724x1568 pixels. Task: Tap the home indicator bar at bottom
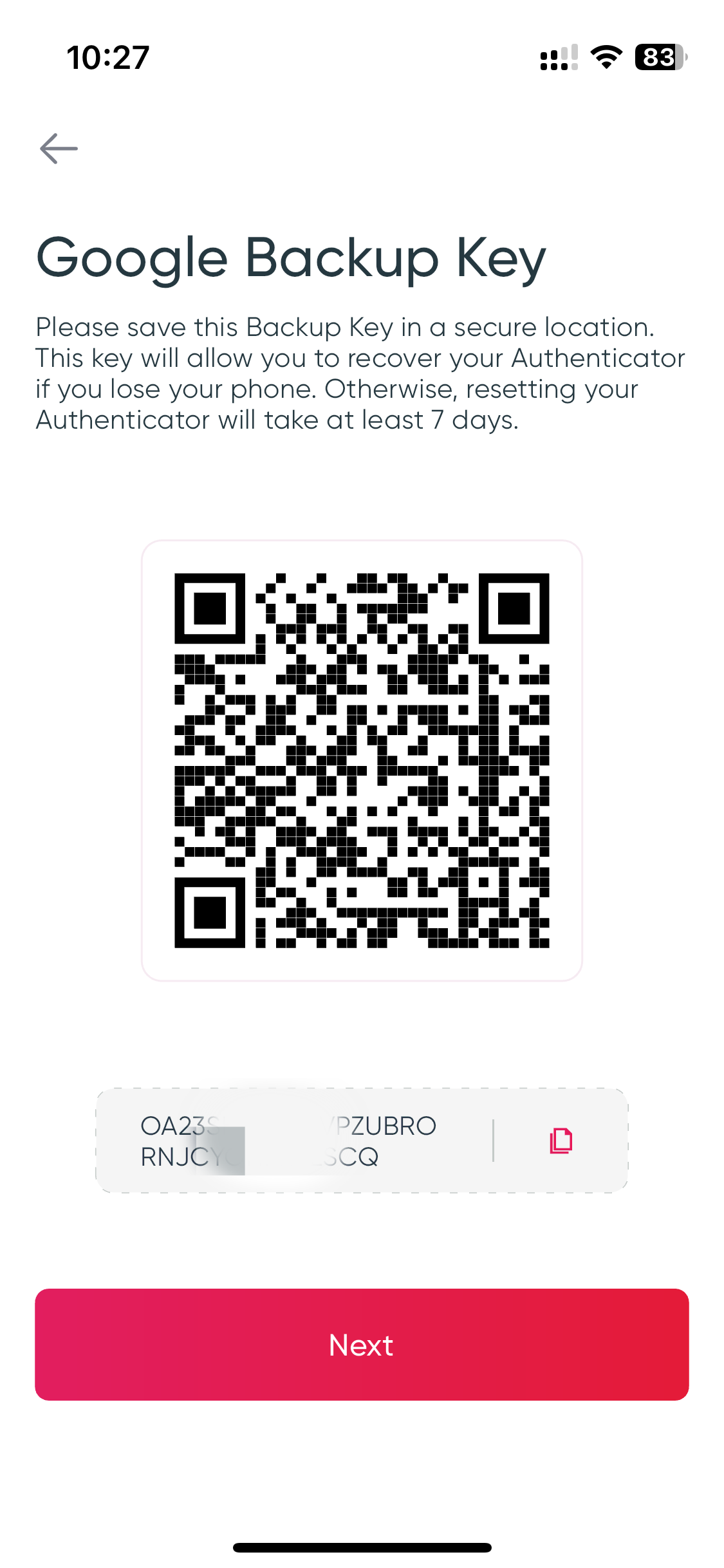362,1545
